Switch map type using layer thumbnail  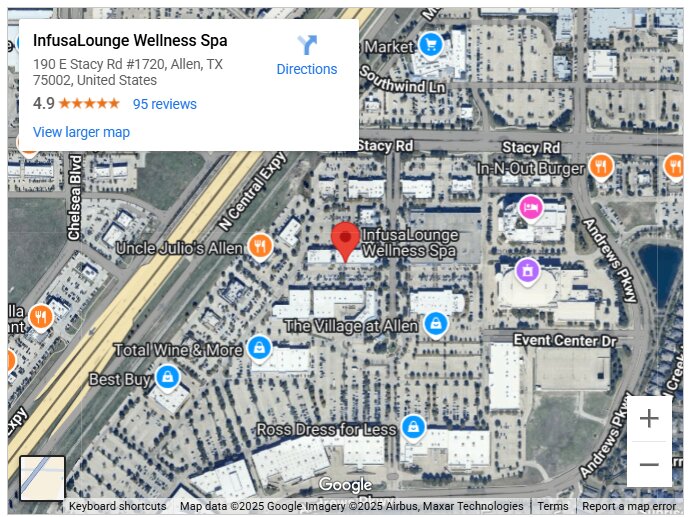43,478
